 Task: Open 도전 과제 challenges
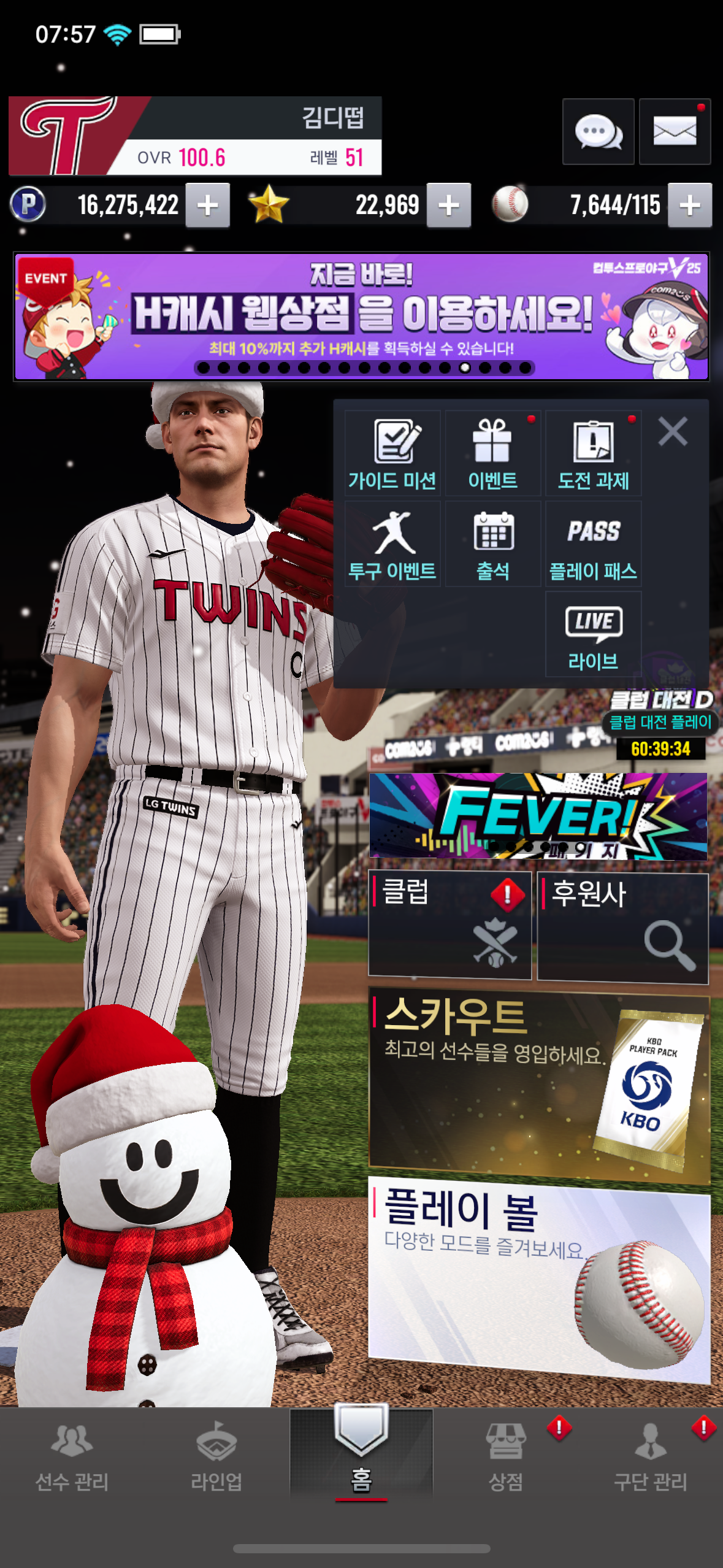tap(593, 454)
